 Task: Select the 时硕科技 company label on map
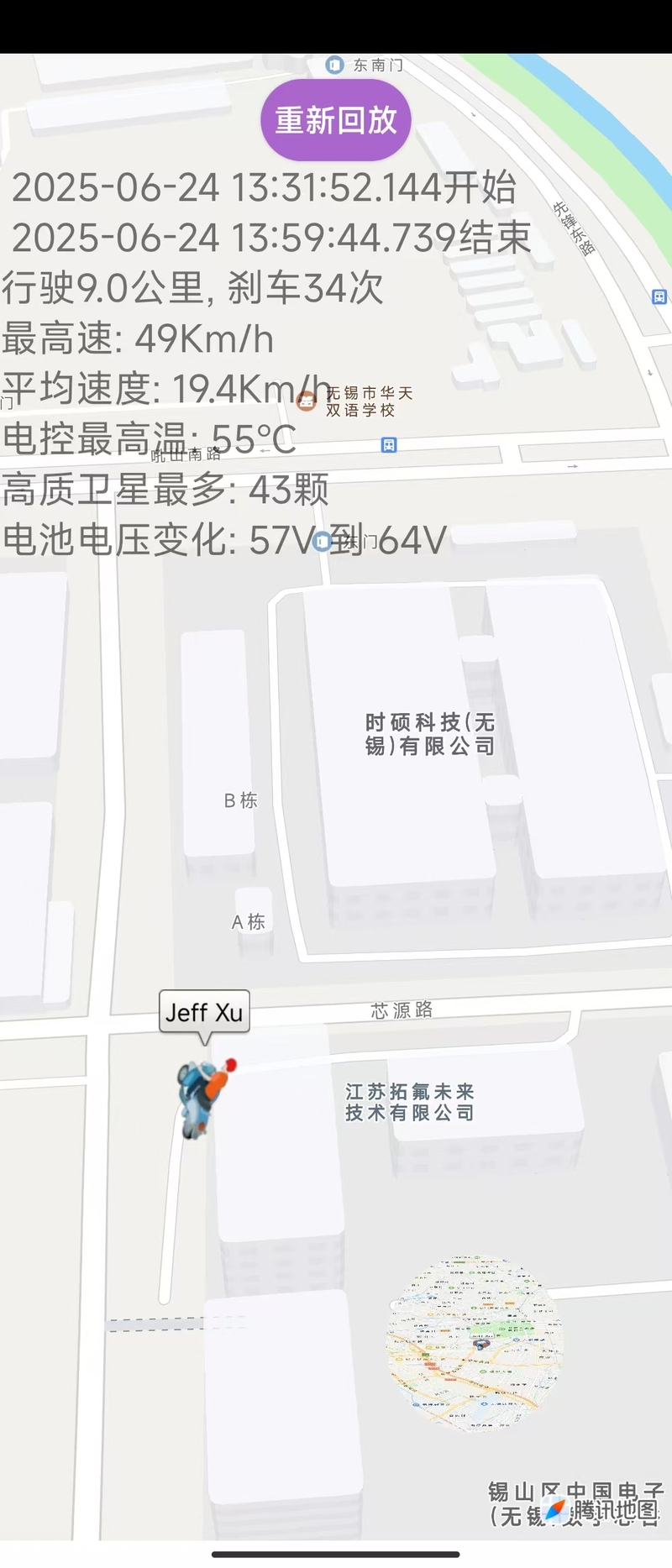(430, 734)
